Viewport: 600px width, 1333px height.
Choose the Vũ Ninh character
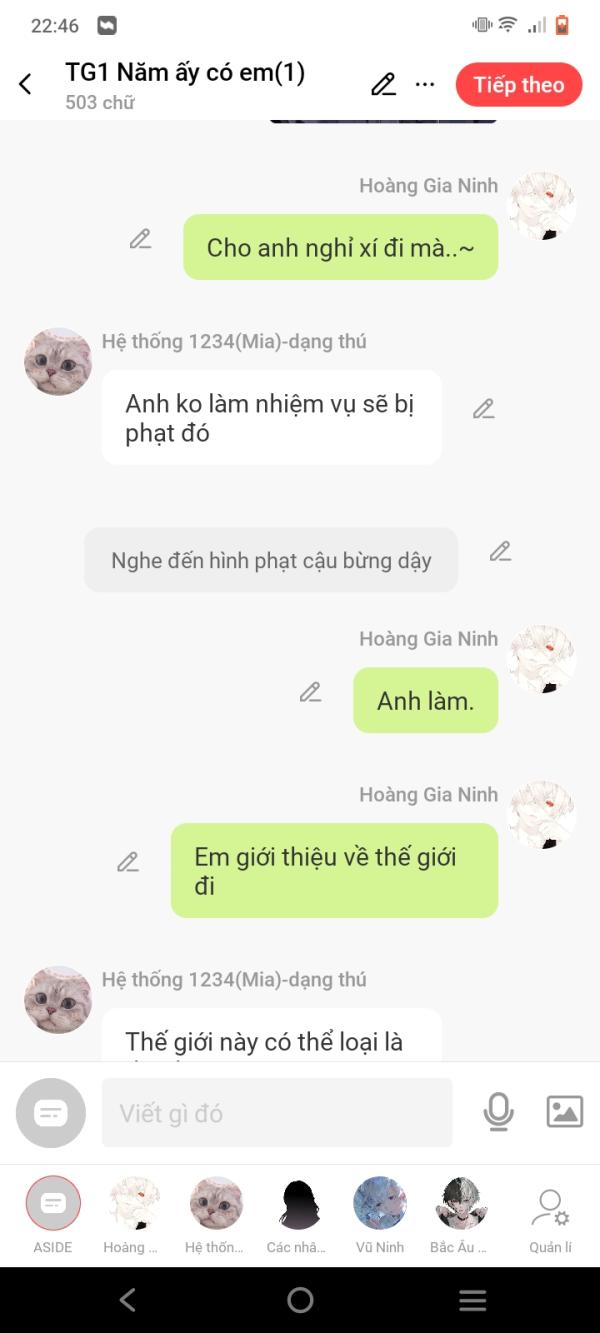coord(380,1212)
